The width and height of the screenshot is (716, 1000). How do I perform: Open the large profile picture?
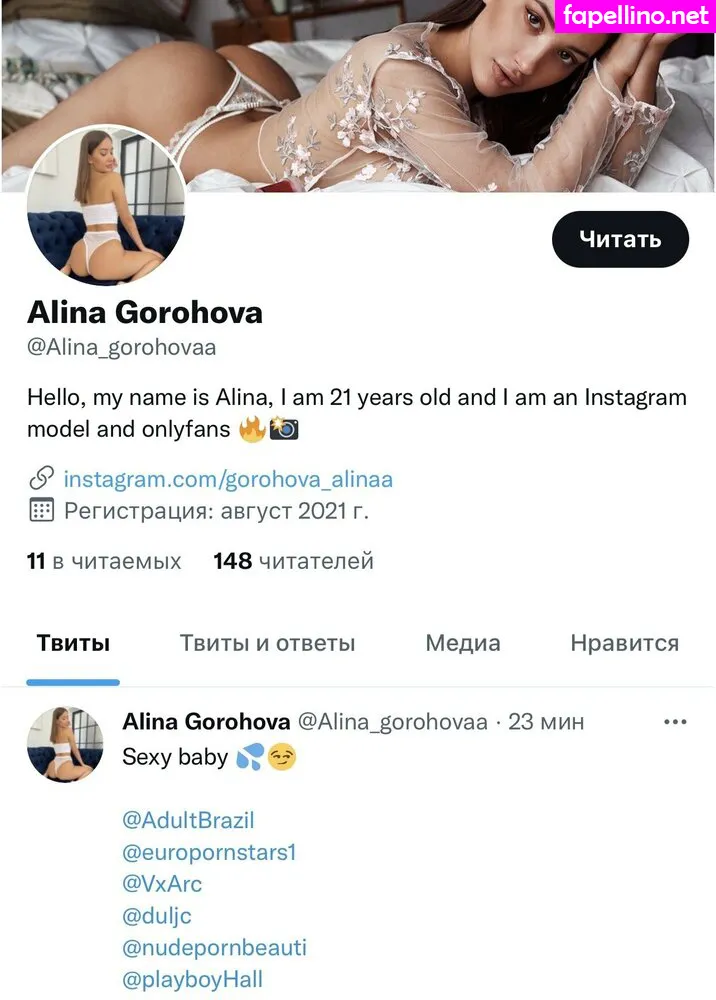pos(105,205)
